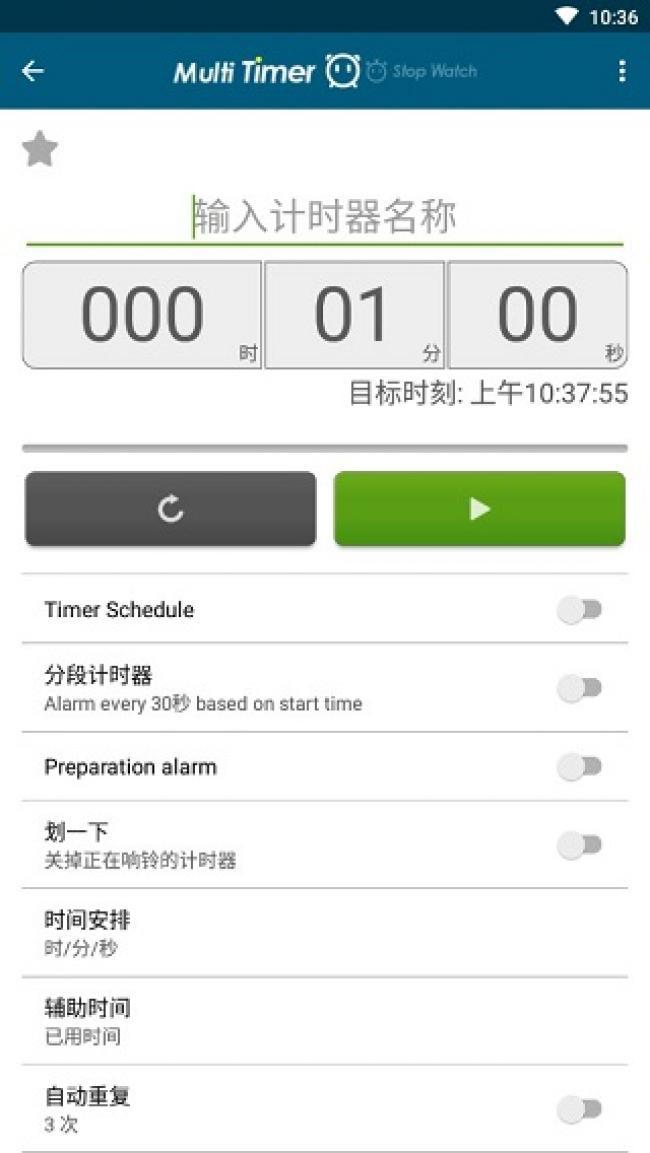Start the timer with the green play button
This screenshot has height=1153, width=650.
pyautogui.click(x=479, y=509)
